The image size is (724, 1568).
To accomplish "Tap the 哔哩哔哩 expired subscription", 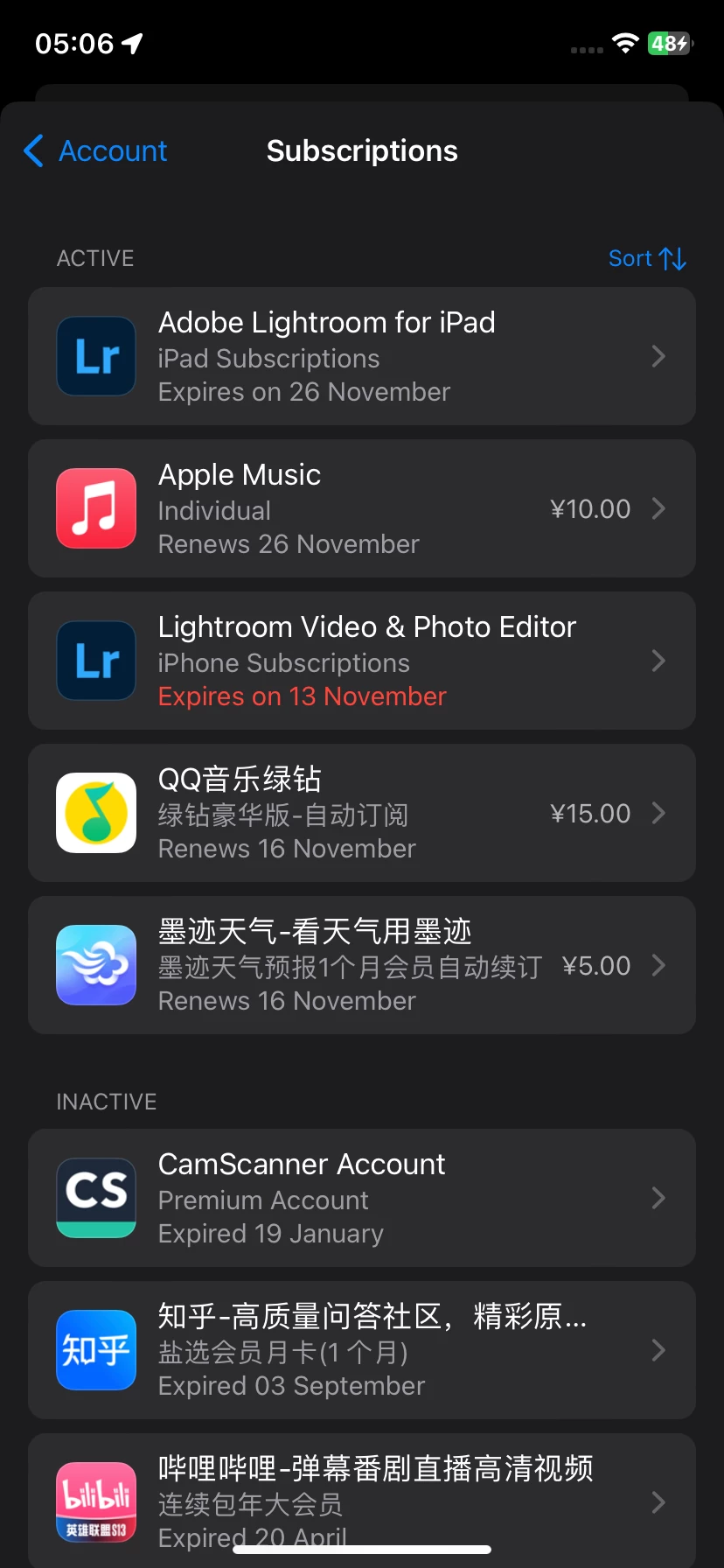I will [x=362, y=1498].
